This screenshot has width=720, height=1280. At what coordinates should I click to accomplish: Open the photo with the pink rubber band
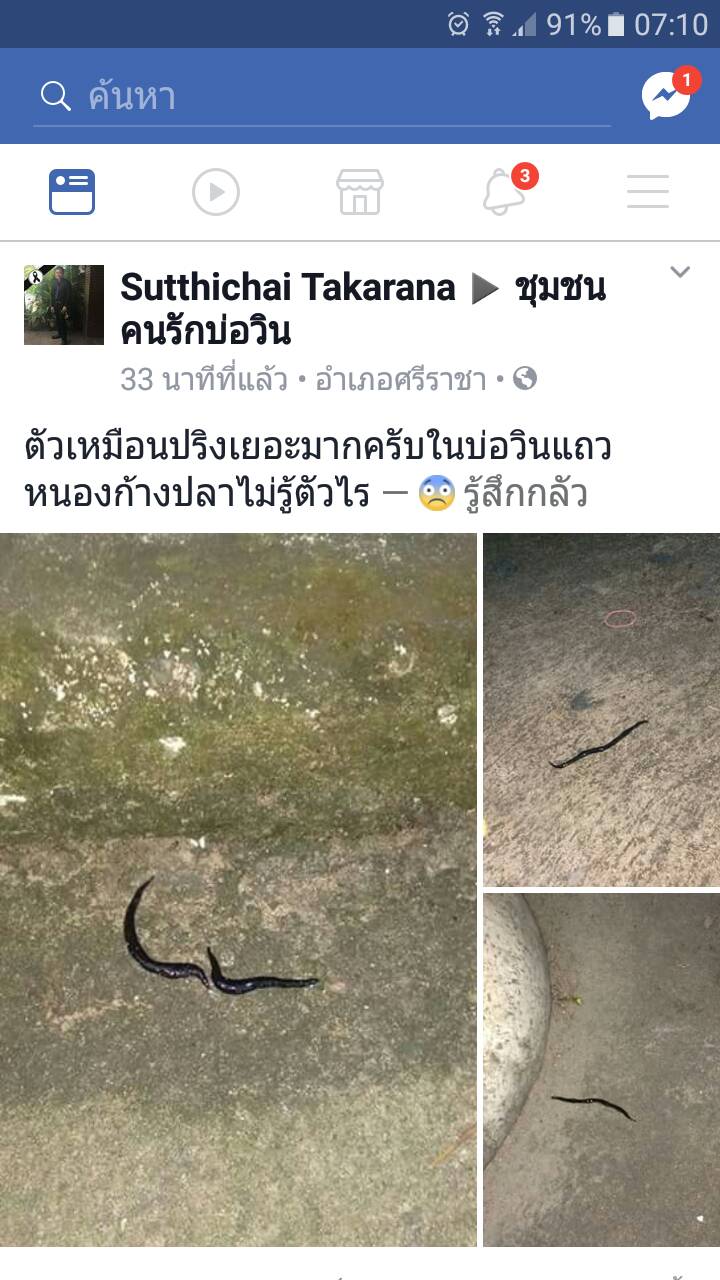pyautogui.click(x=601, y=710)
